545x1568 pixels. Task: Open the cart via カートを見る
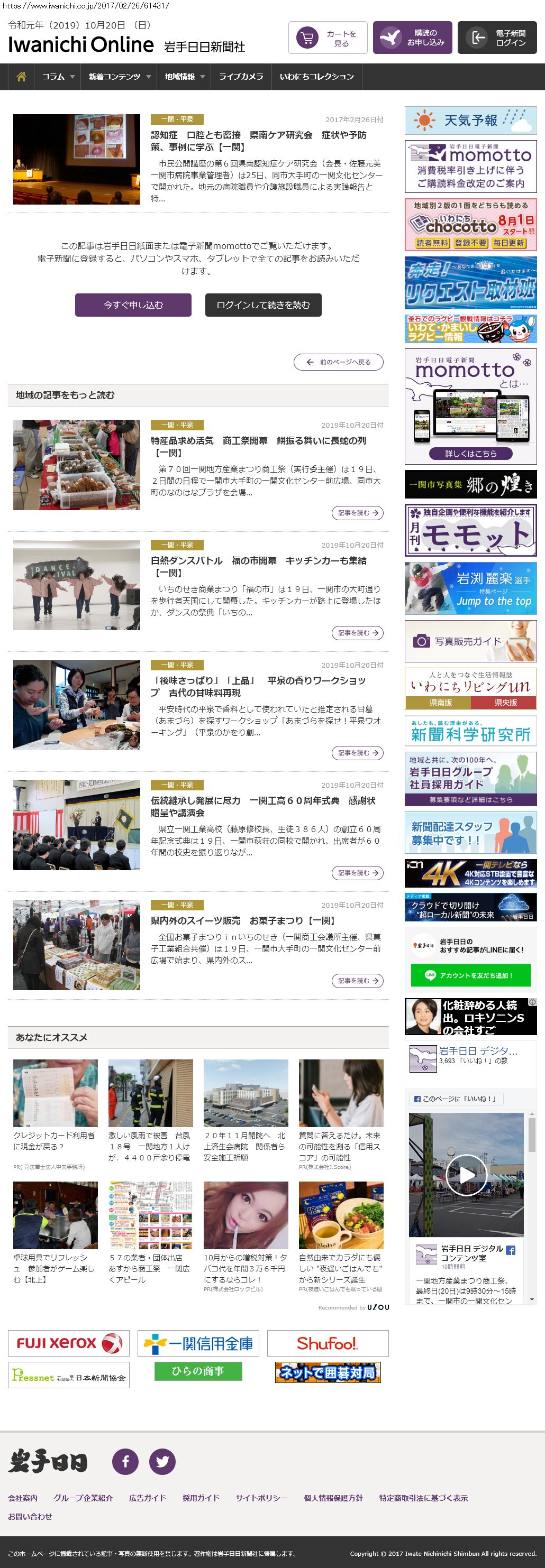coord(328,39)
